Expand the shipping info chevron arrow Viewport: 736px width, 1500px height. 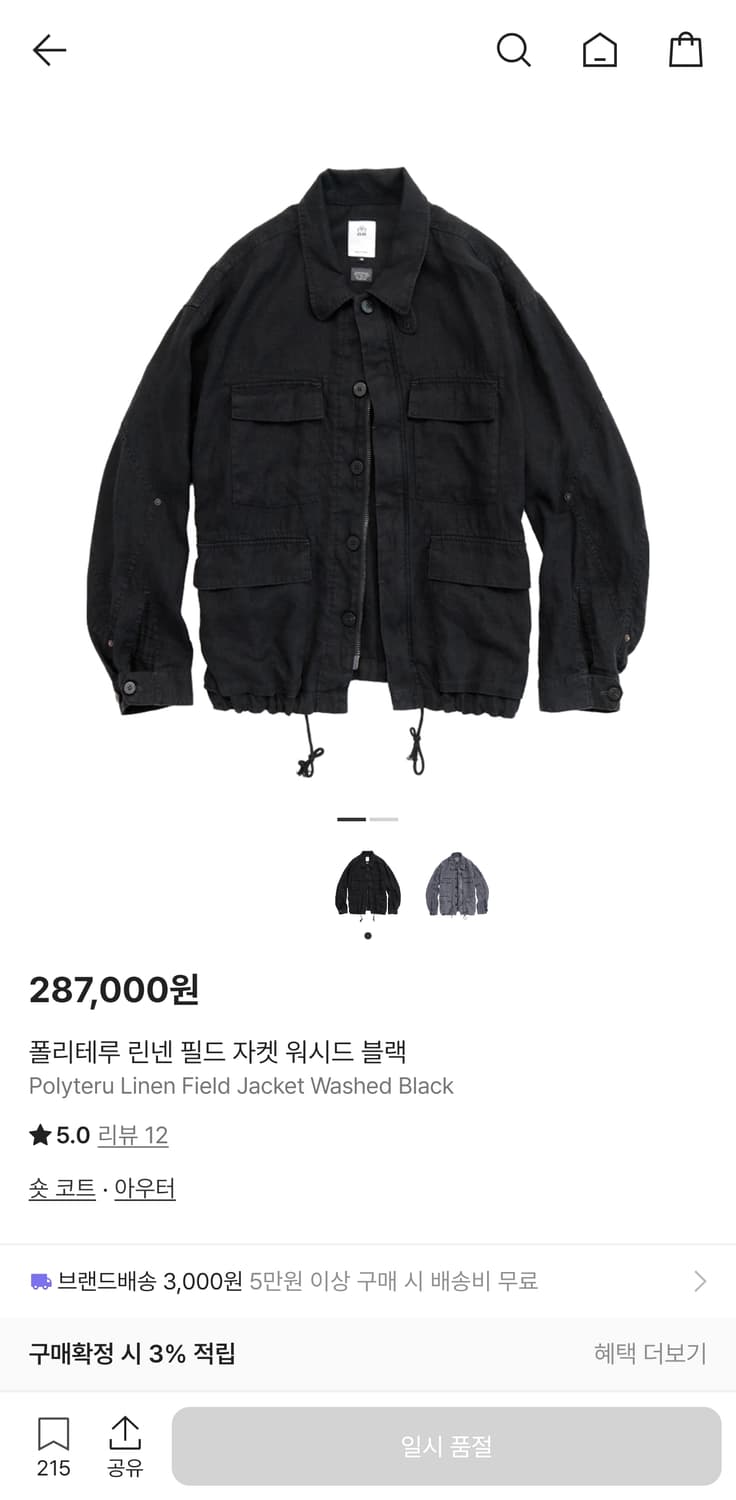click(700, 1281)
